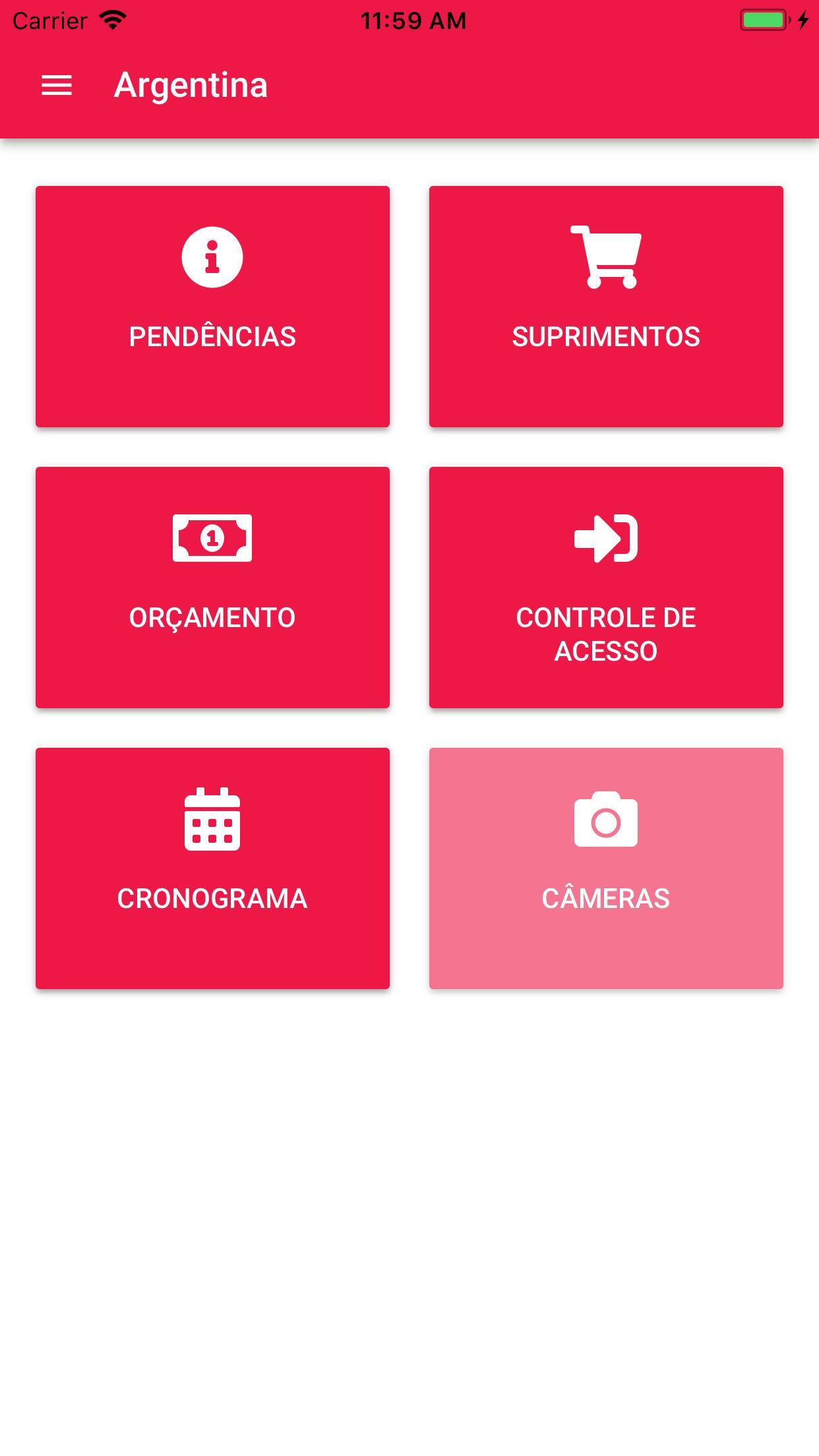Open the Cronograma section
Image resolution: width=819 pixels, height=1456 pixels.
coord(211,867)
